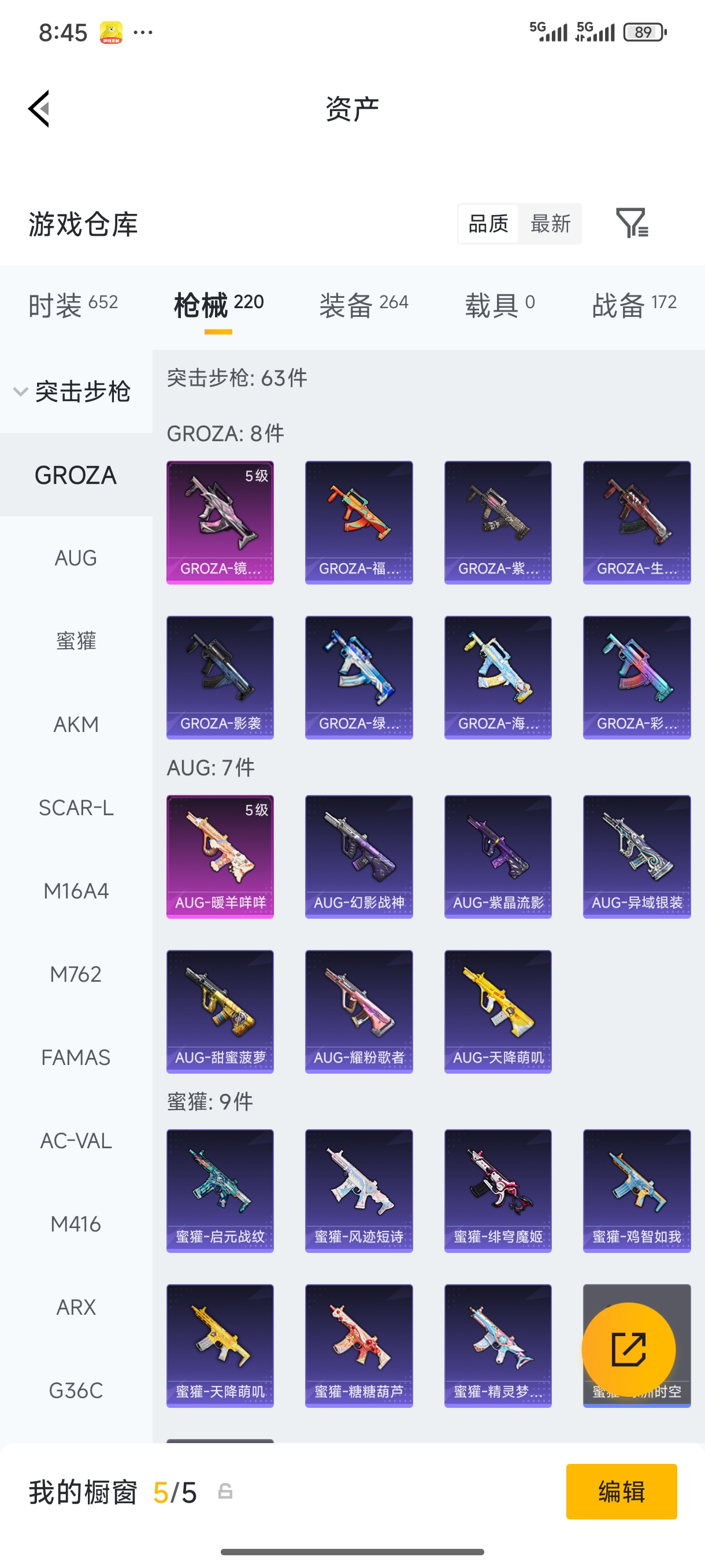Switch to the 装备 tab
The height and width of the screenshot is (1568, 705).
click(x=363, y=305)
